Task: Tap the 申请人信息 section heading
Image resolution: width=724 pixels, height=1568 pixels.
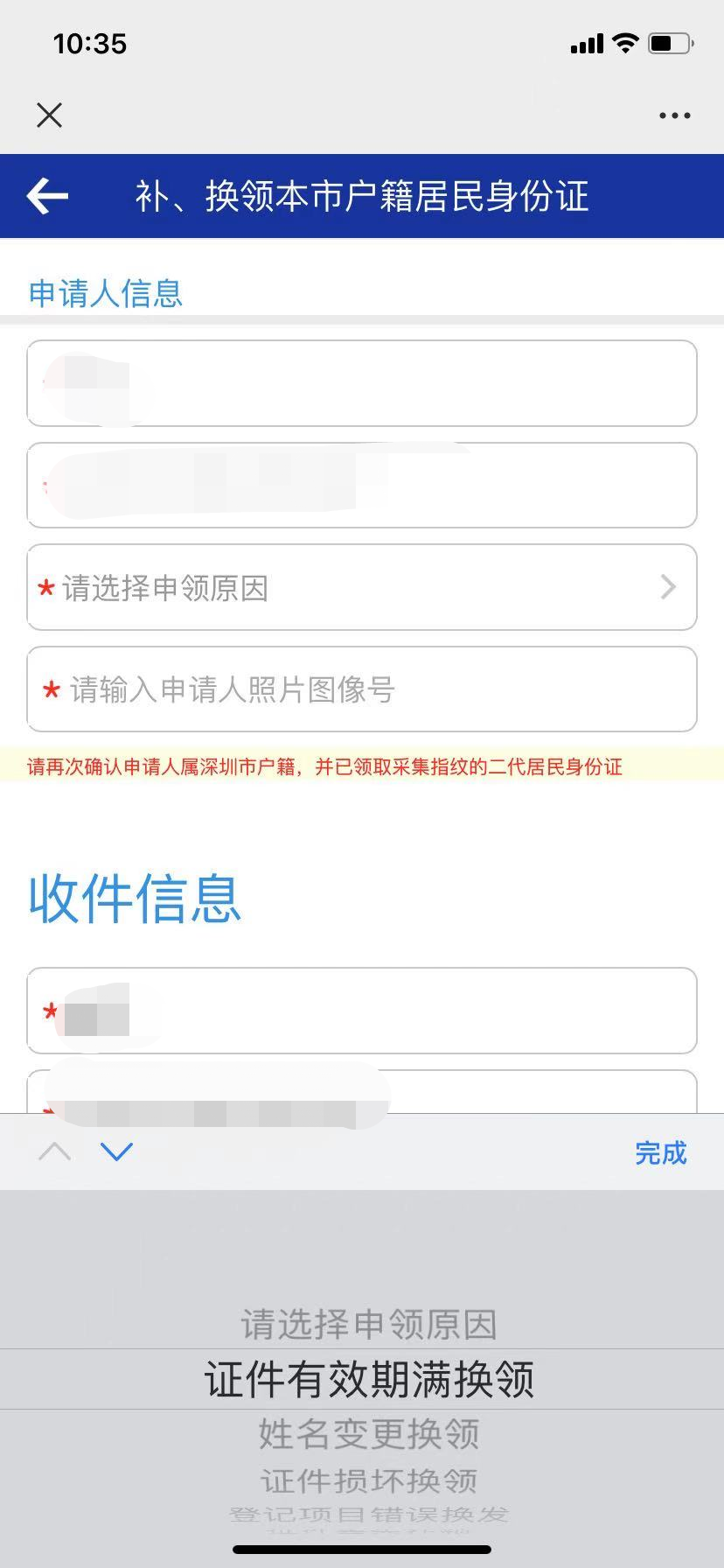Action: coord(105,293)
